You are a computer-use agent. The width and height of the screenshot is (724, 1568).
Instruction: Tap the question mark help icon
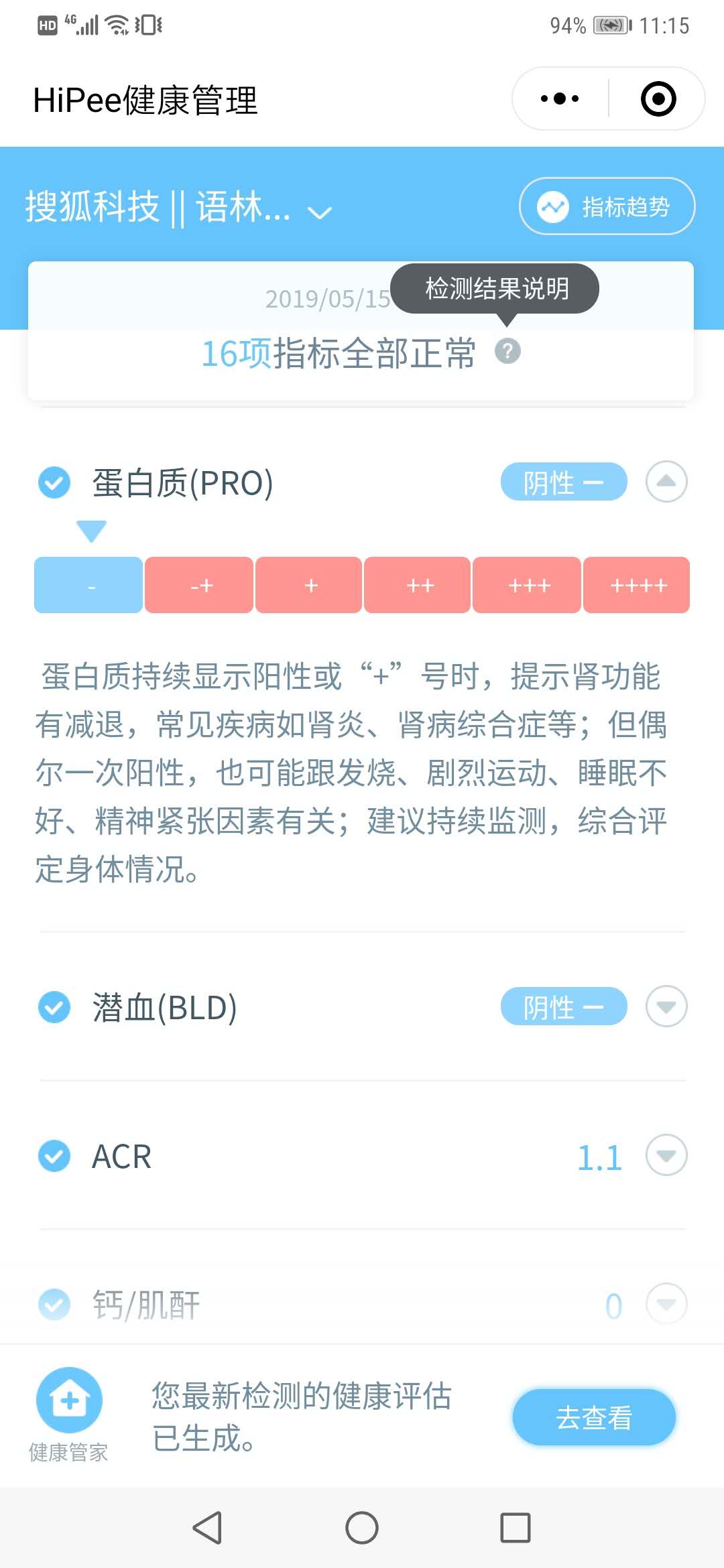click(507, 351)
